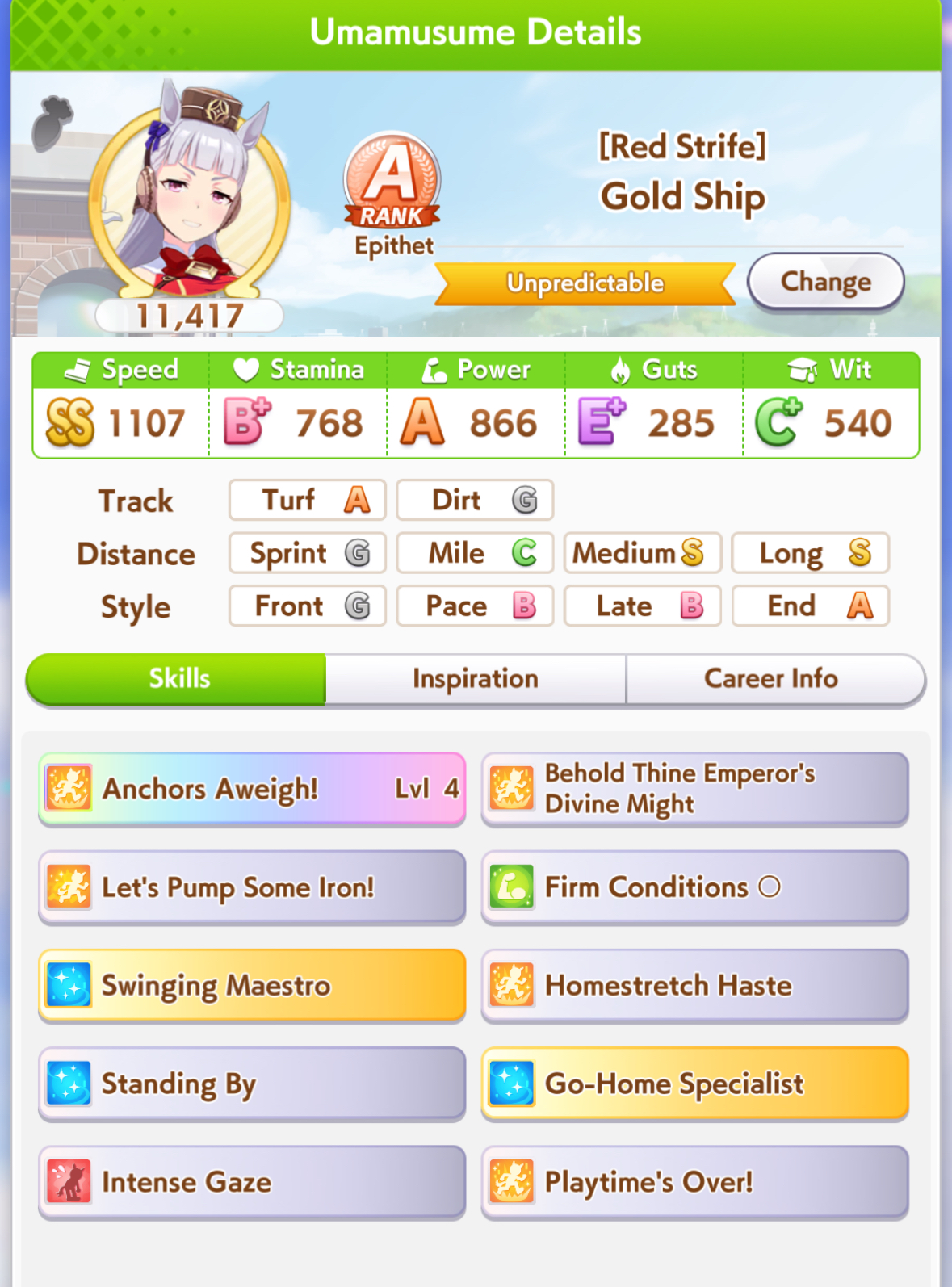Open the Career Info tab
The image size is (952, 1287).
pos(772,679)
